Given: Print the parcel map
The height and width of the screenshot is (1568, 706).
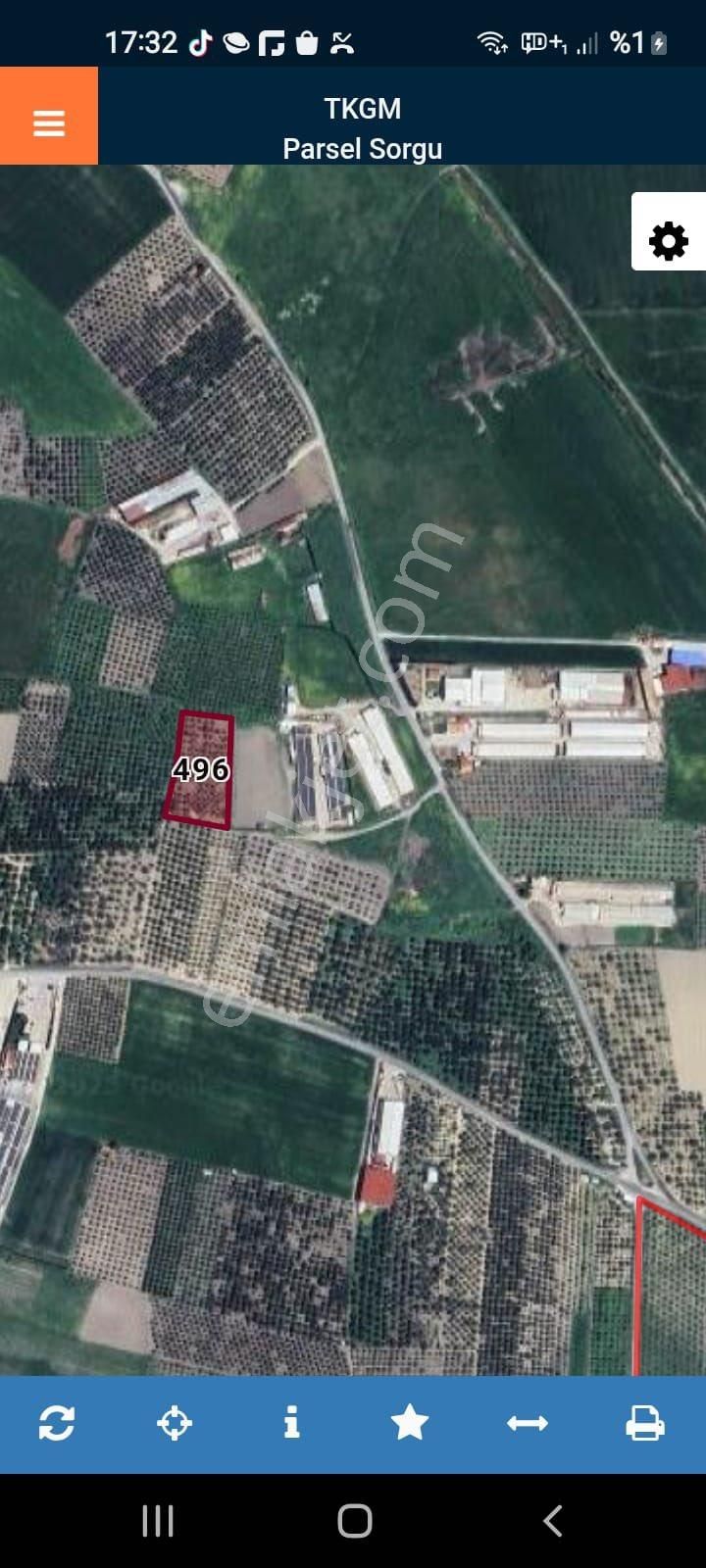Looking at the screenshot, I should coord(645,1423).
